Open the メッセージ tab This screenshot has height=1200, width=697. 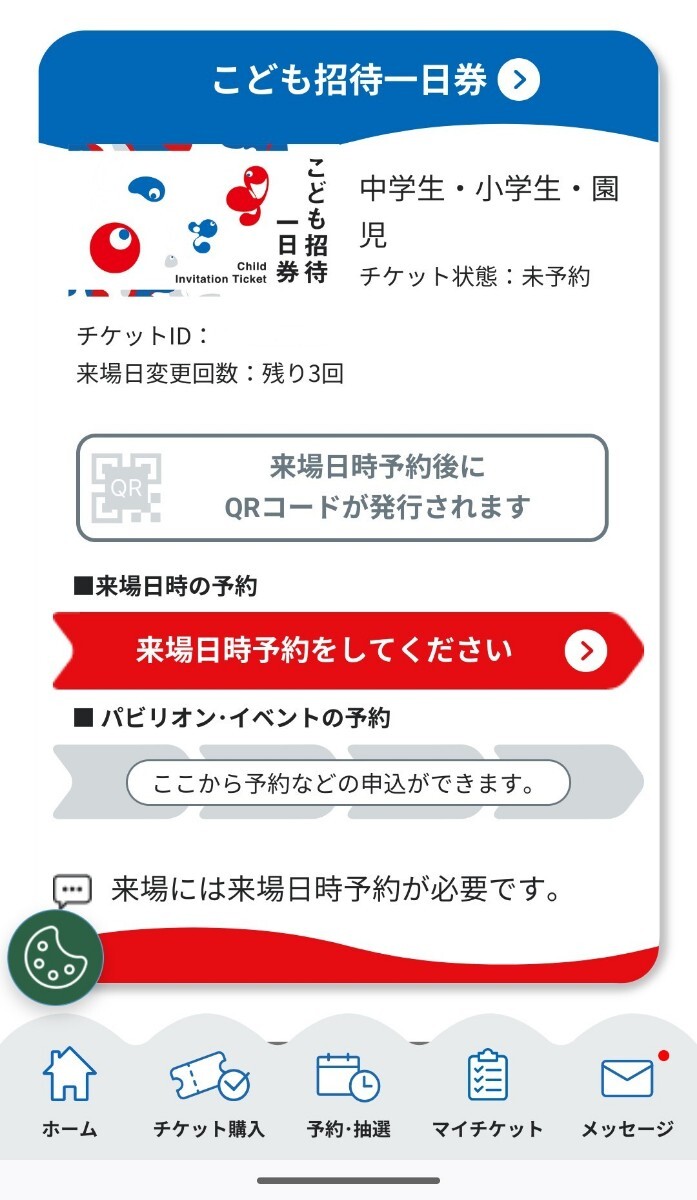click(x=627, y=1093)
